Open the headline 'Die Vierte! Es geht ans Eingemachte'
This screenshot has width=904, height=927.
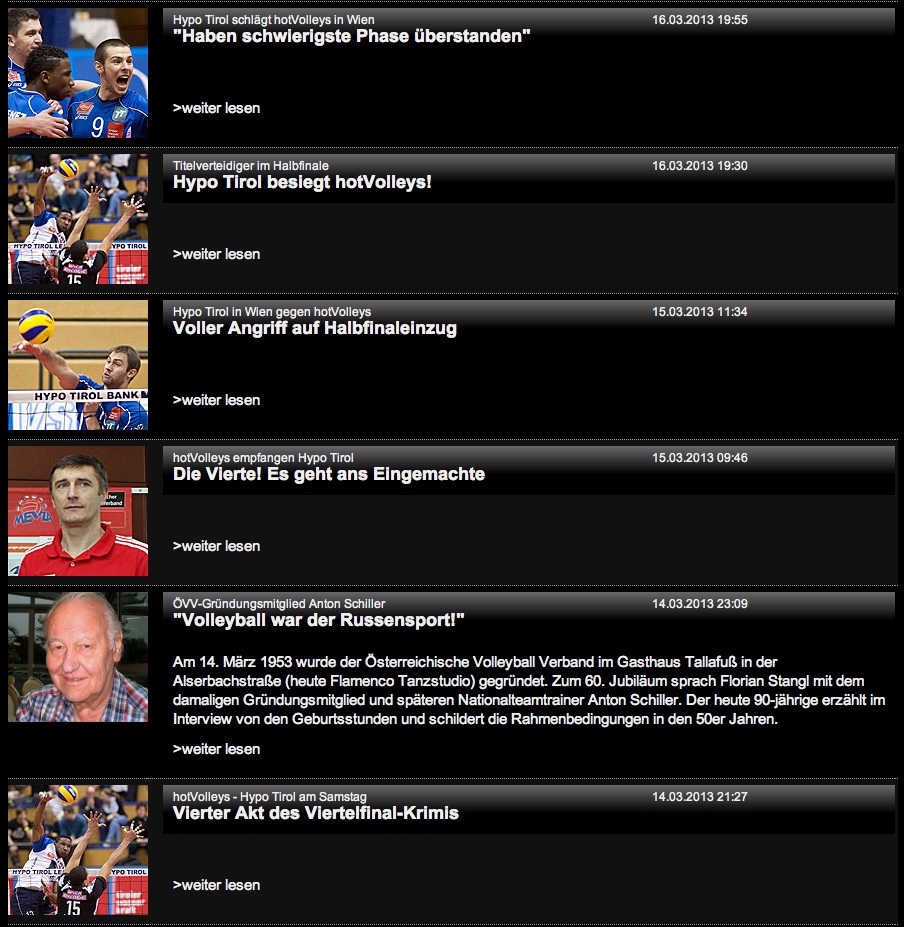tap(328, 474)
